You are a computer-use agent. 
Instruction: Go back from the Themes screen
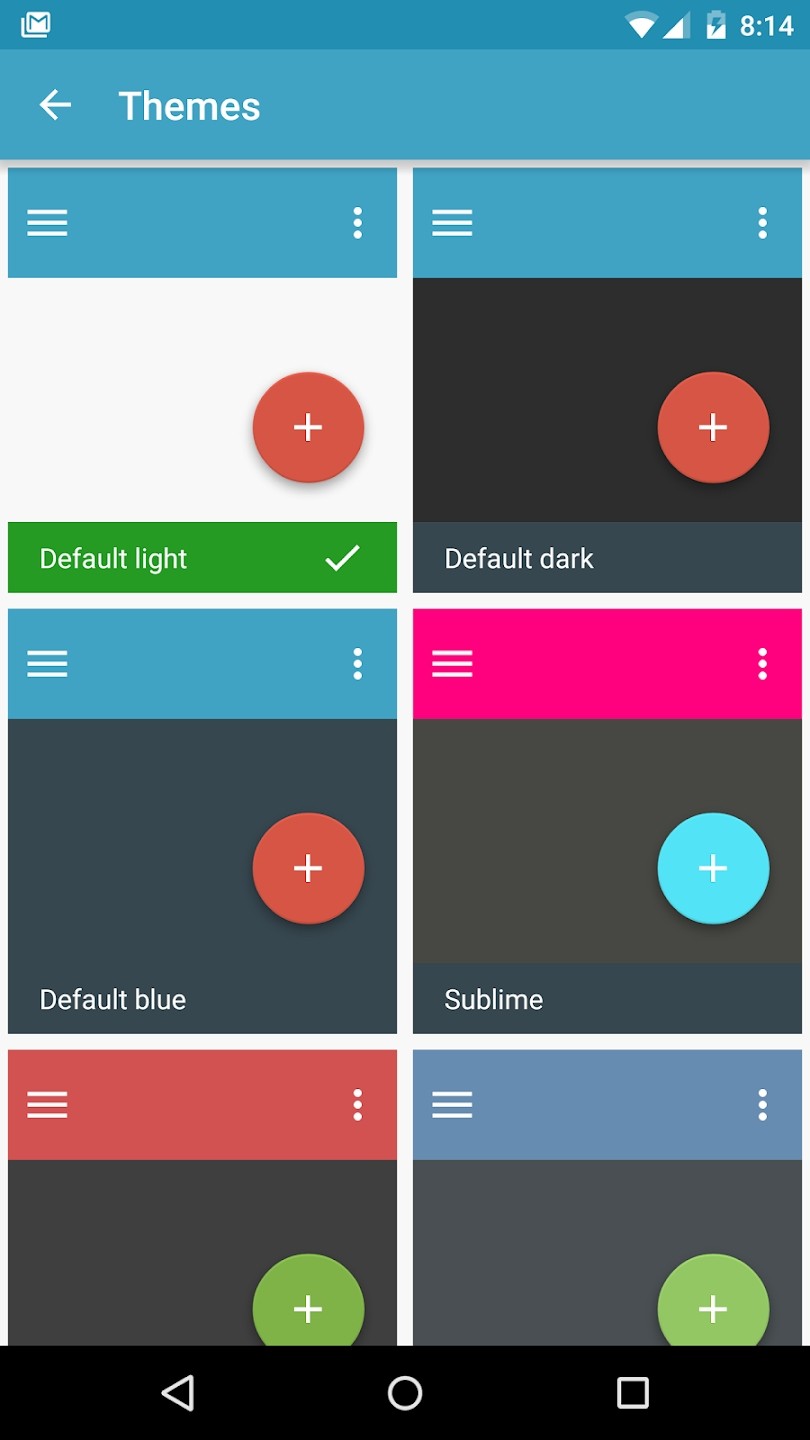point(55,105)
